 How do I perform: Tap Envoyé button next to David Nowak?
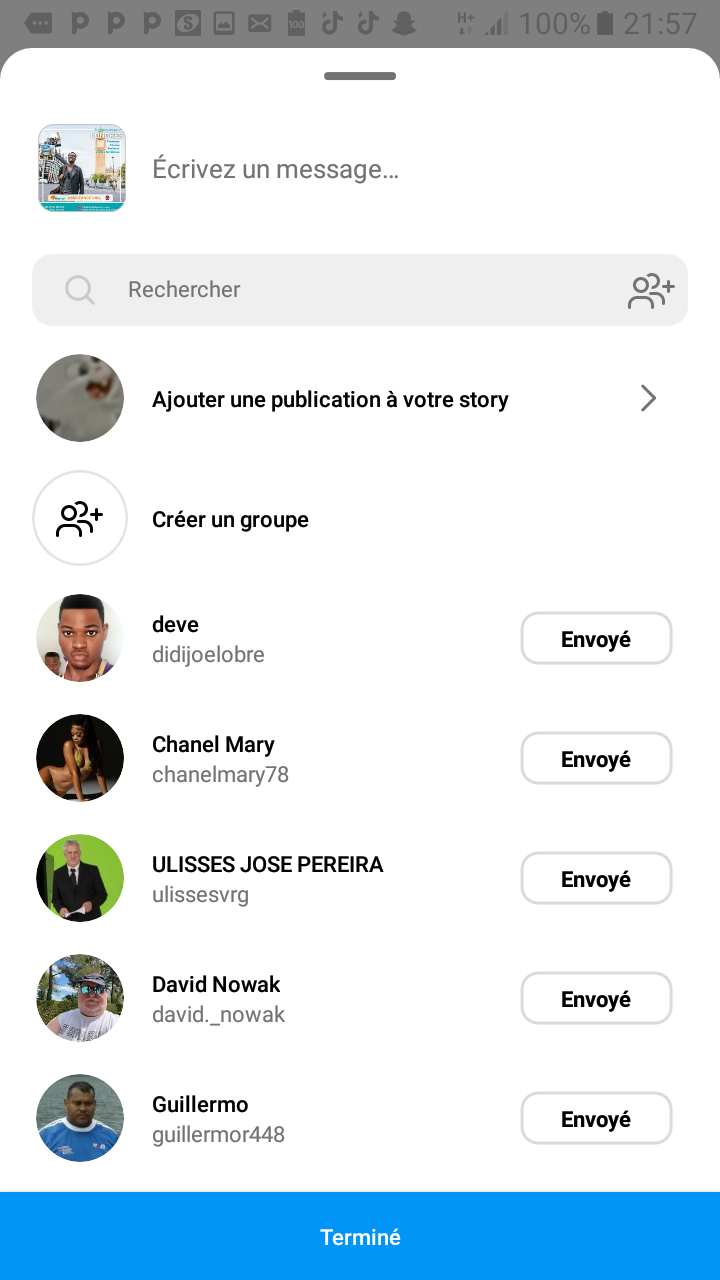(596, 999)
